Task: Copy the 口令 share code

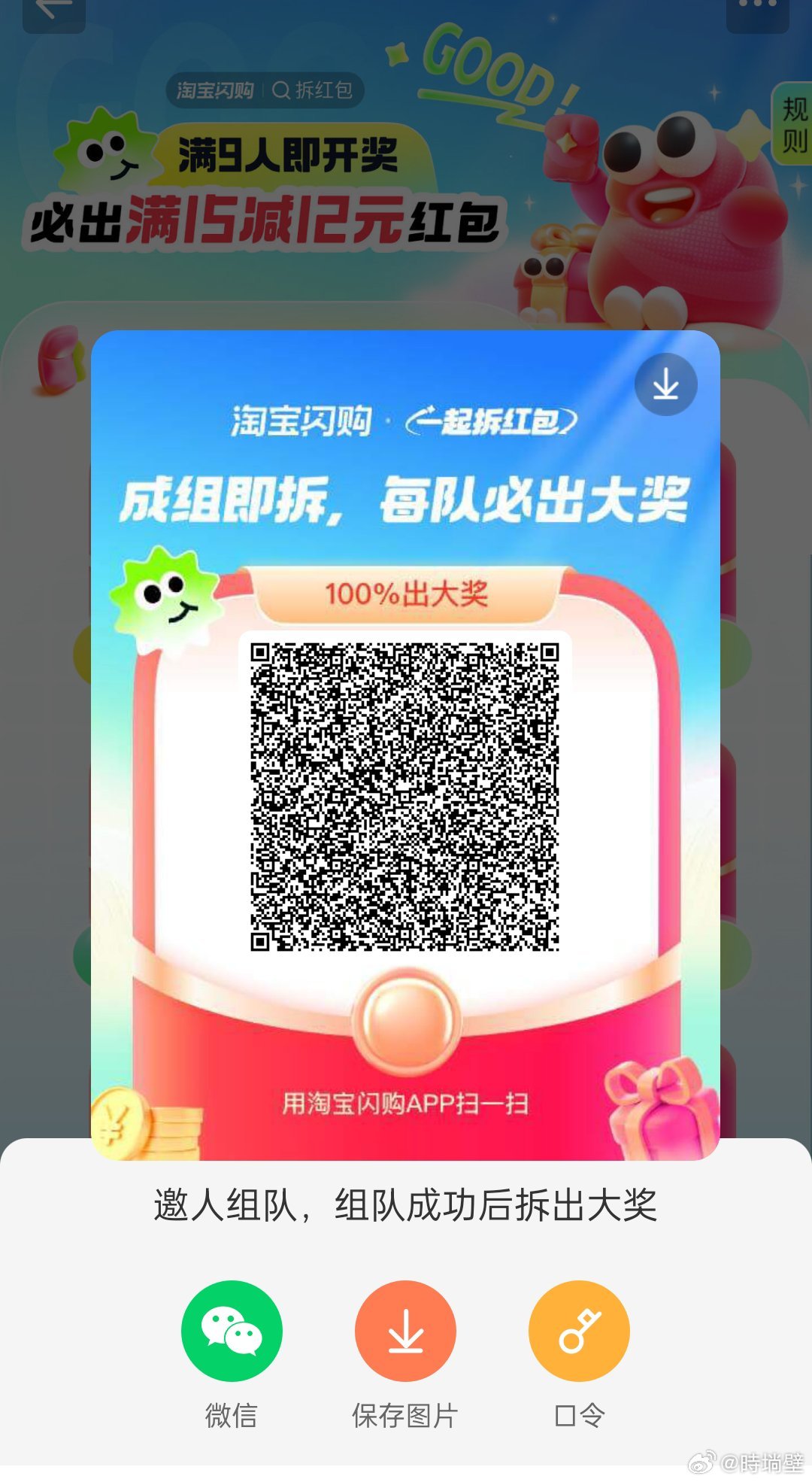Action: tap(579, 1331)
